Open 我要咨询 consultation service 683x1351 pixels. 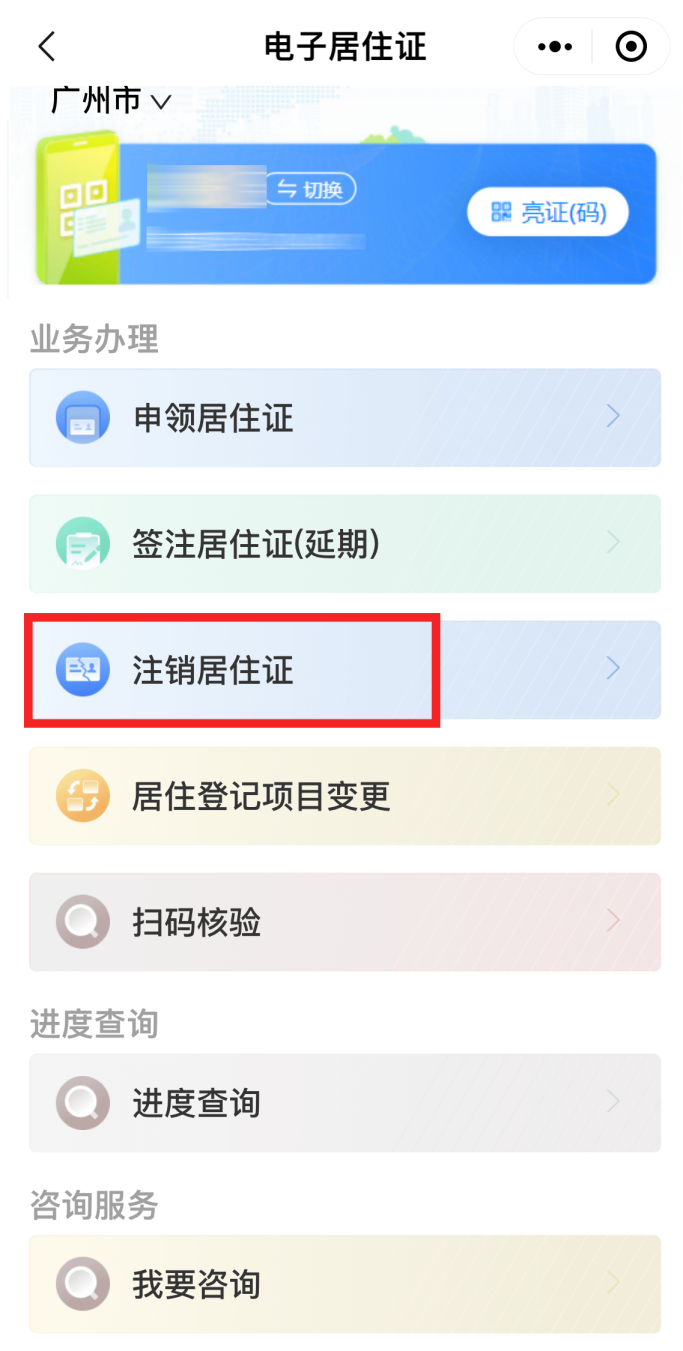[x=344, y=1284]
